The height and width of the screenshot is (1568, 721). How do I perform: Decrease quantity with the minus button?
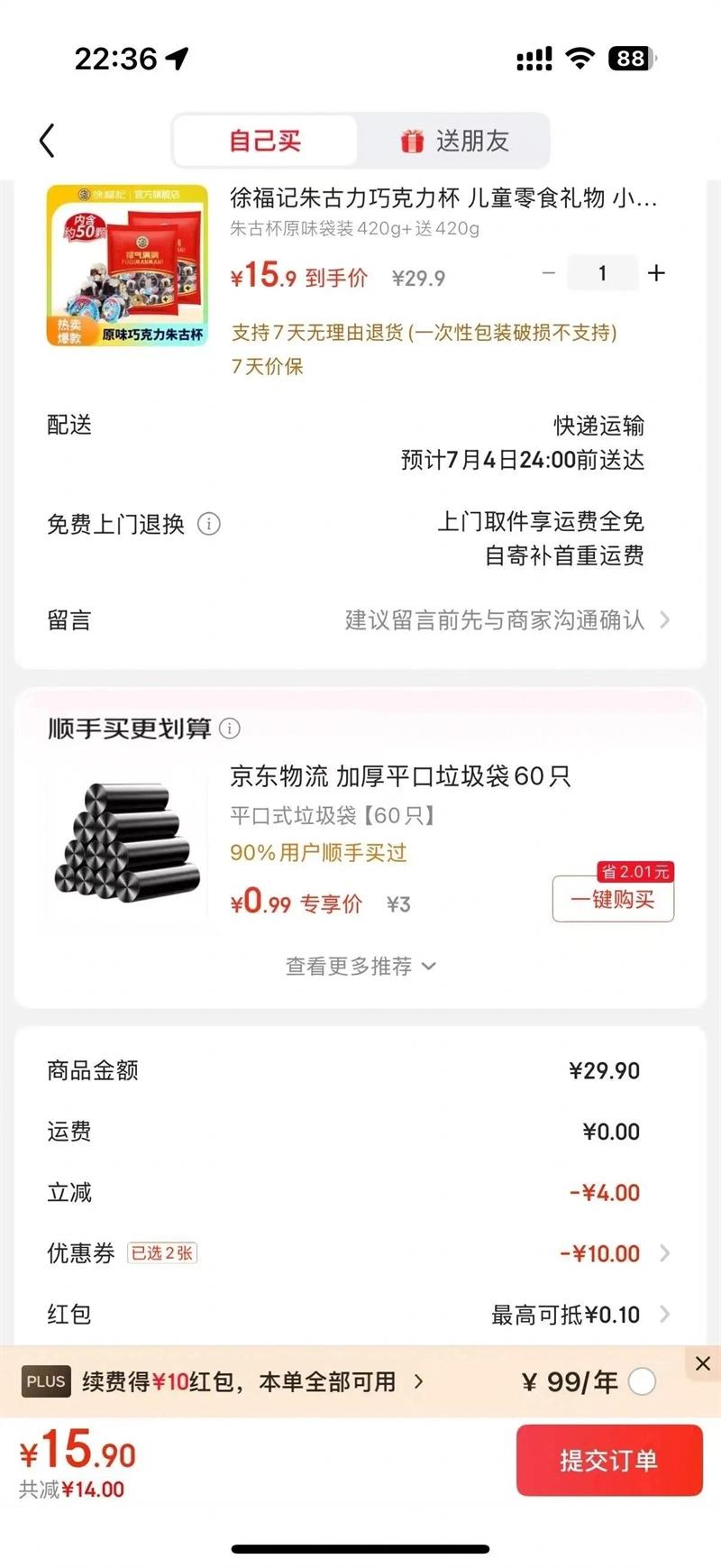tap(548, 273)
